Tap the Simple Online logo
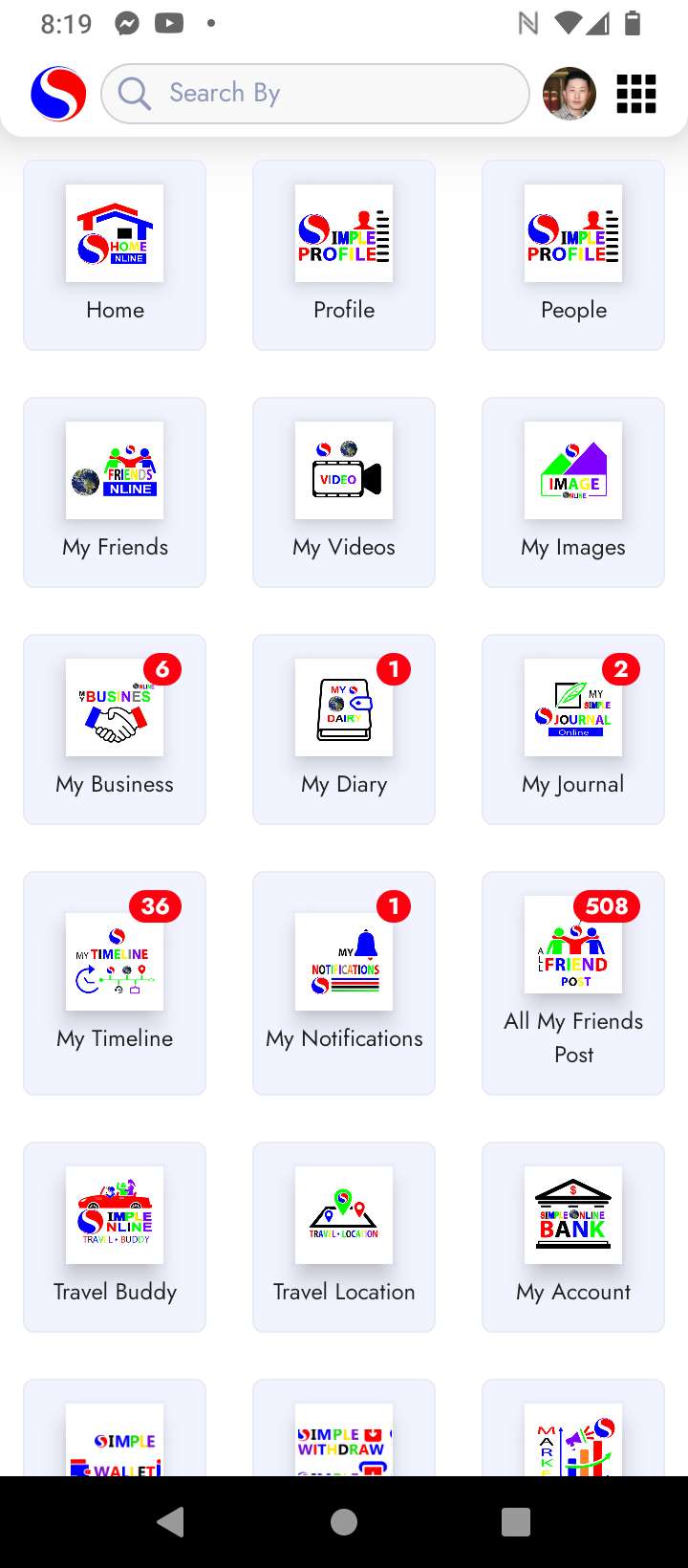688x1568 pixels. coord(58,94)
